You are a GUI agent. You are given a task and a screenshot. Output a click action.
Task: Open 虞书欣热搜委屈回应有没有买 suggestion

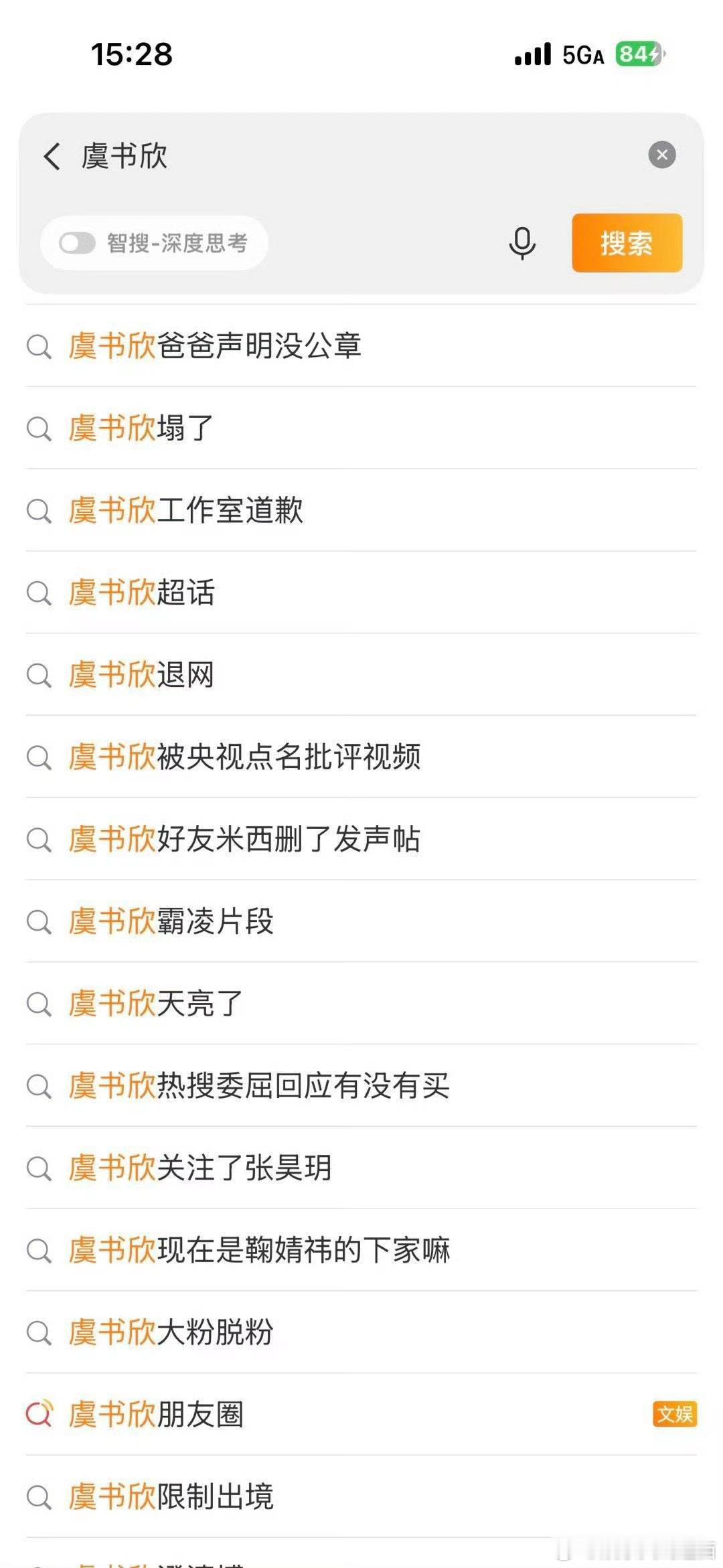tap(361, 1086)
